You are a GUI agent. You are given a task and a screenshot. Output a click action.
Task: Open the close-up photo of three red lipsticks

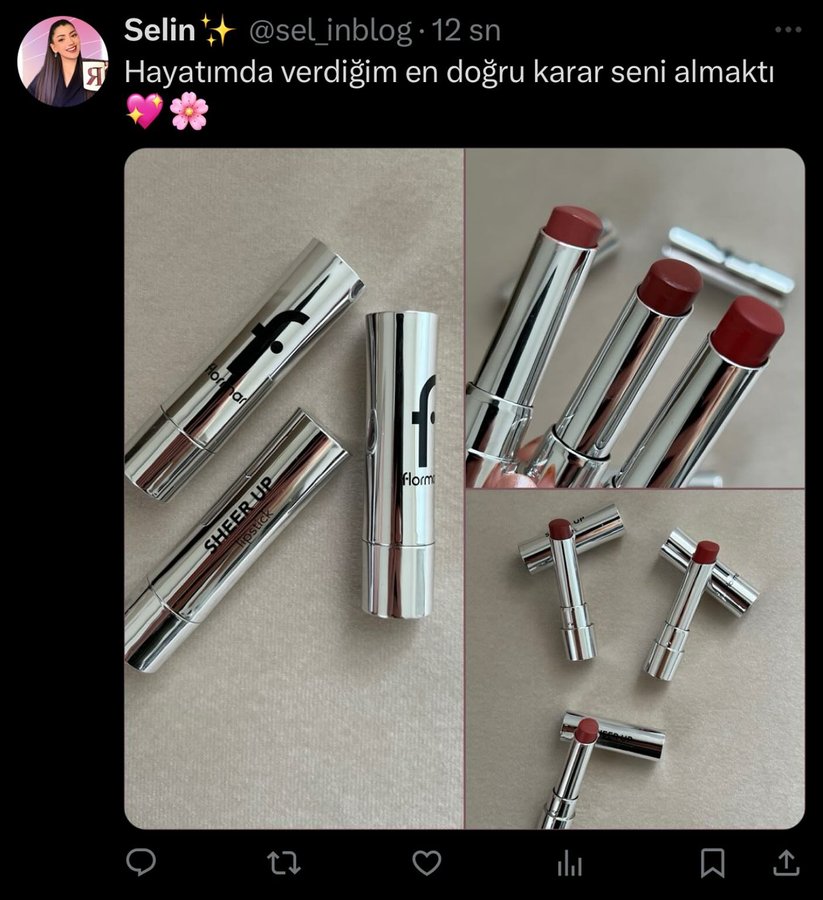[635, 318]
